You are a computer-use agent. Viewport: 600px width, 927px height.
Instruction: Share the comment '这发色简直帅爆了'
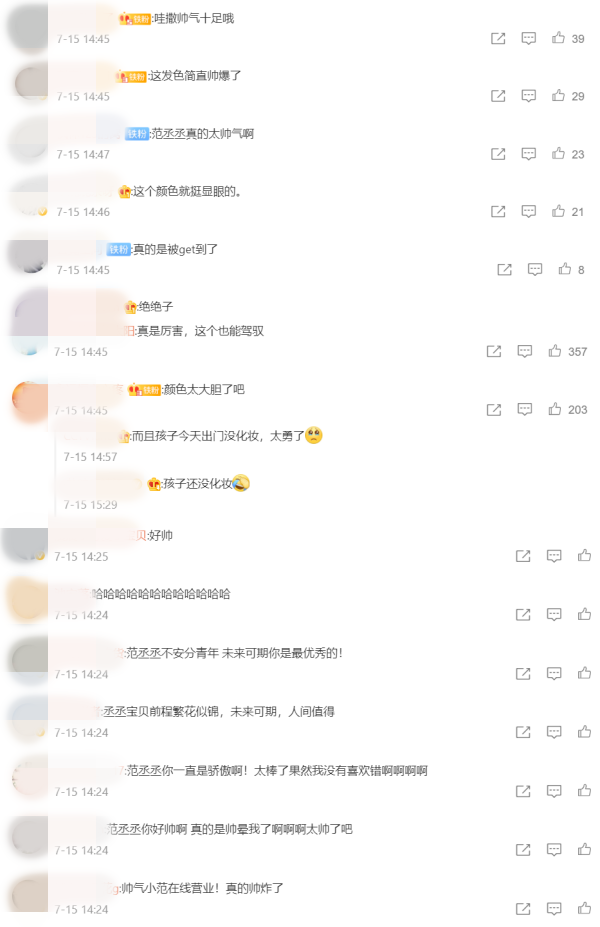[x=498, y=96]
